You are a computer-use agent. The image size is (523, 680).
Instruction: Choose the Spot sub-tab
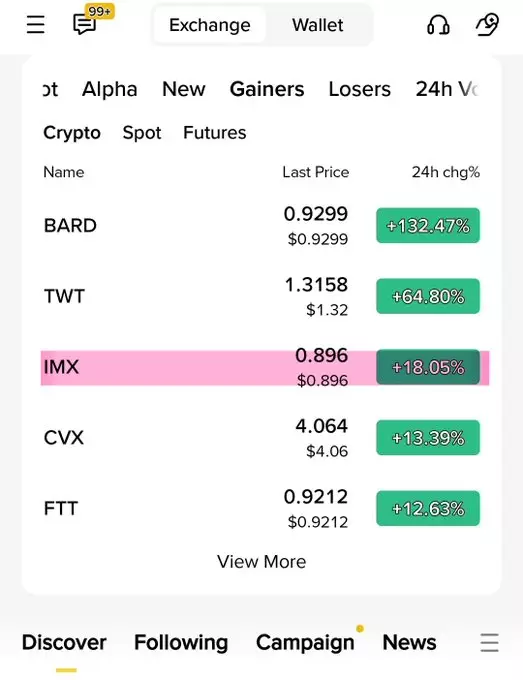(142, 133)
